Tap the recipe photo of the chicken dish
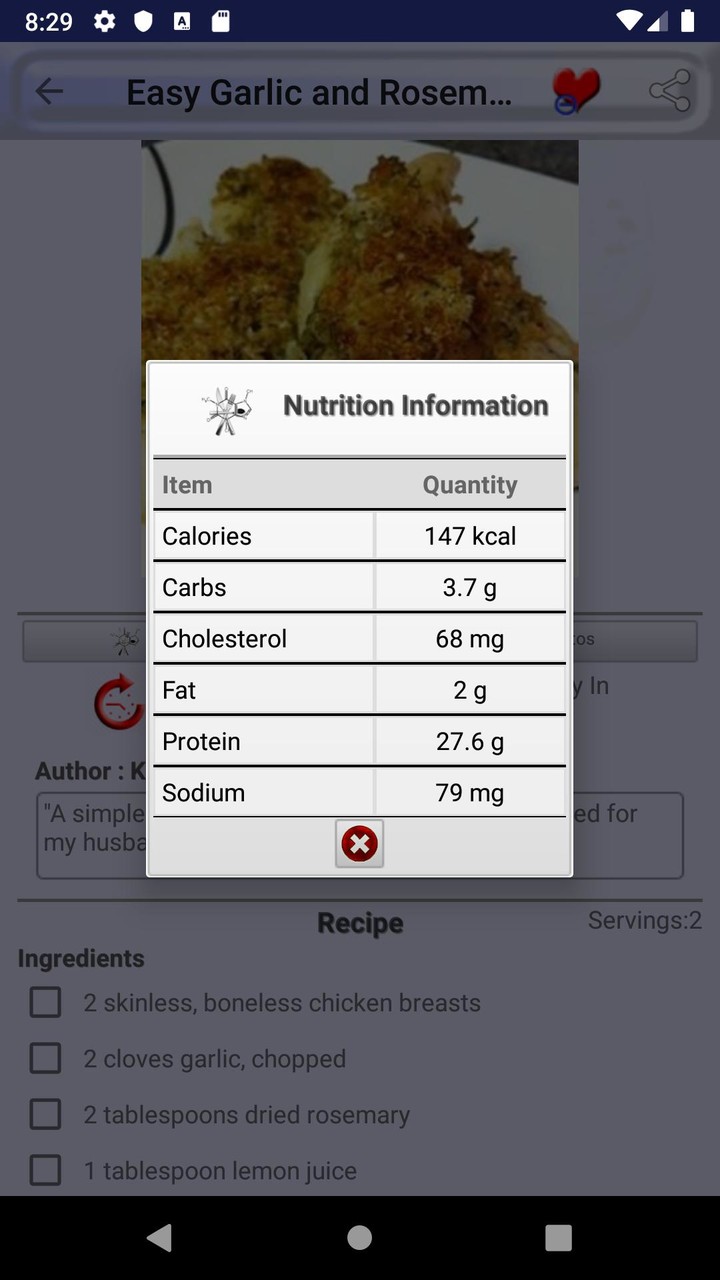Screen dimensions: 720x1280 point(359,250)
